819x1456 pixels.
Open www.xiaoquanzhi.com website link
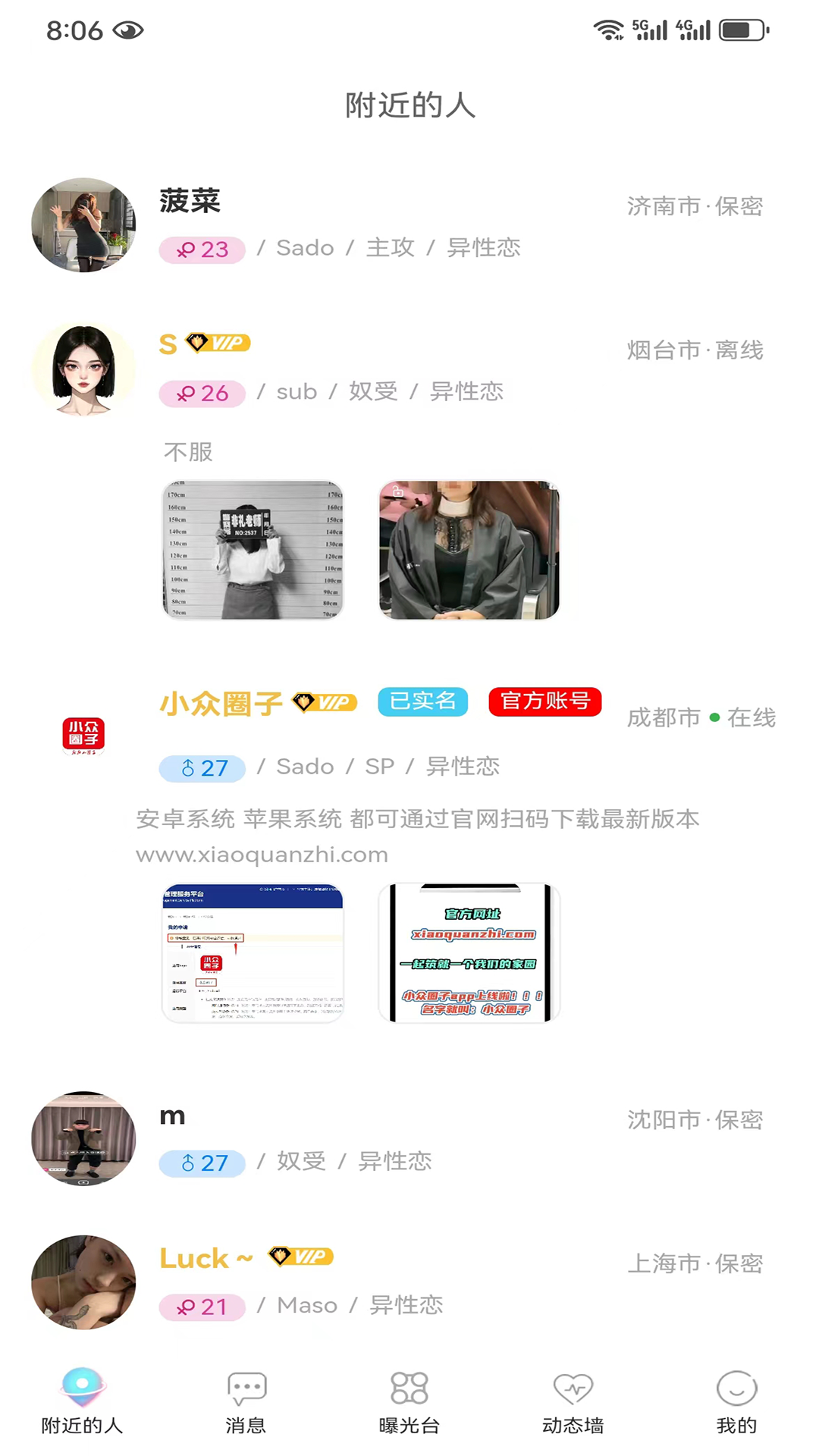[x=261, y=854]
